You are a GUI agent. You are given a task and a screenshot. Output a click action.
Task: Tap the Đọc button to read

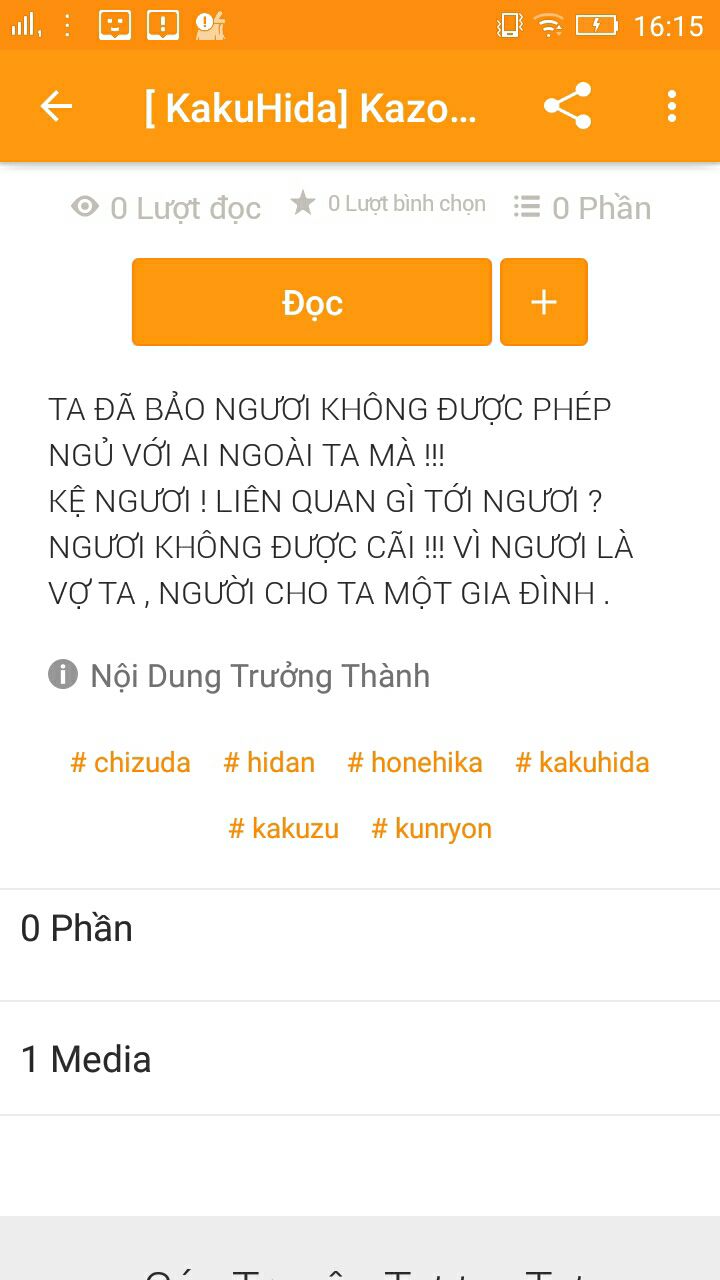point(312,302)
